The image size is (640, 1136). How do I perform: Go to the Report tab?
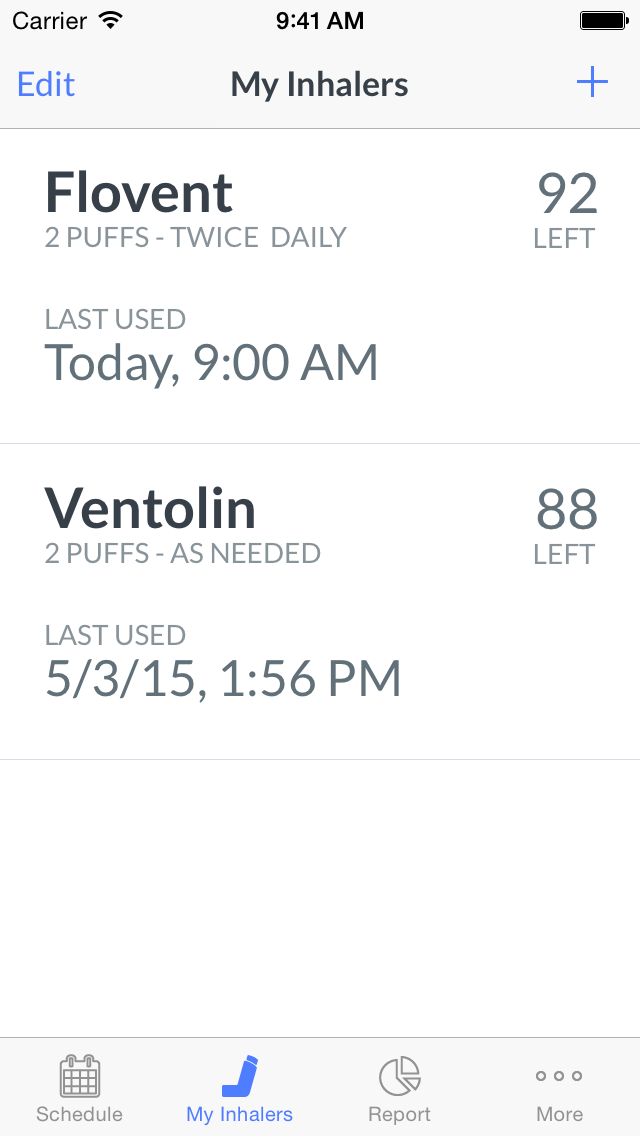[x=399, y=1088]
